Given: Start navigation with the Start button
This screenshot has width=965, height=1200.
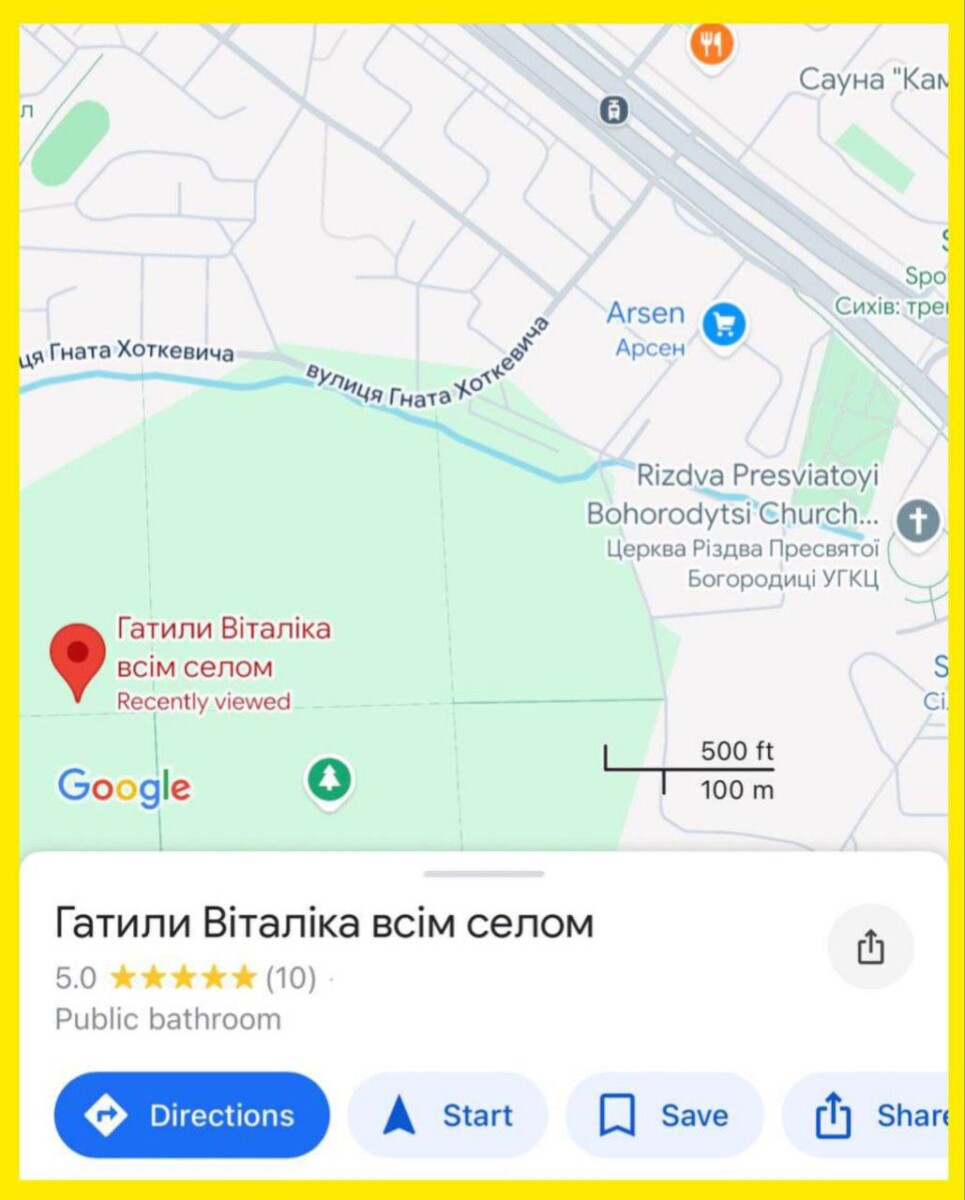Looking at the screenshot, I should pyautogui.click(x=447, y=1115).
